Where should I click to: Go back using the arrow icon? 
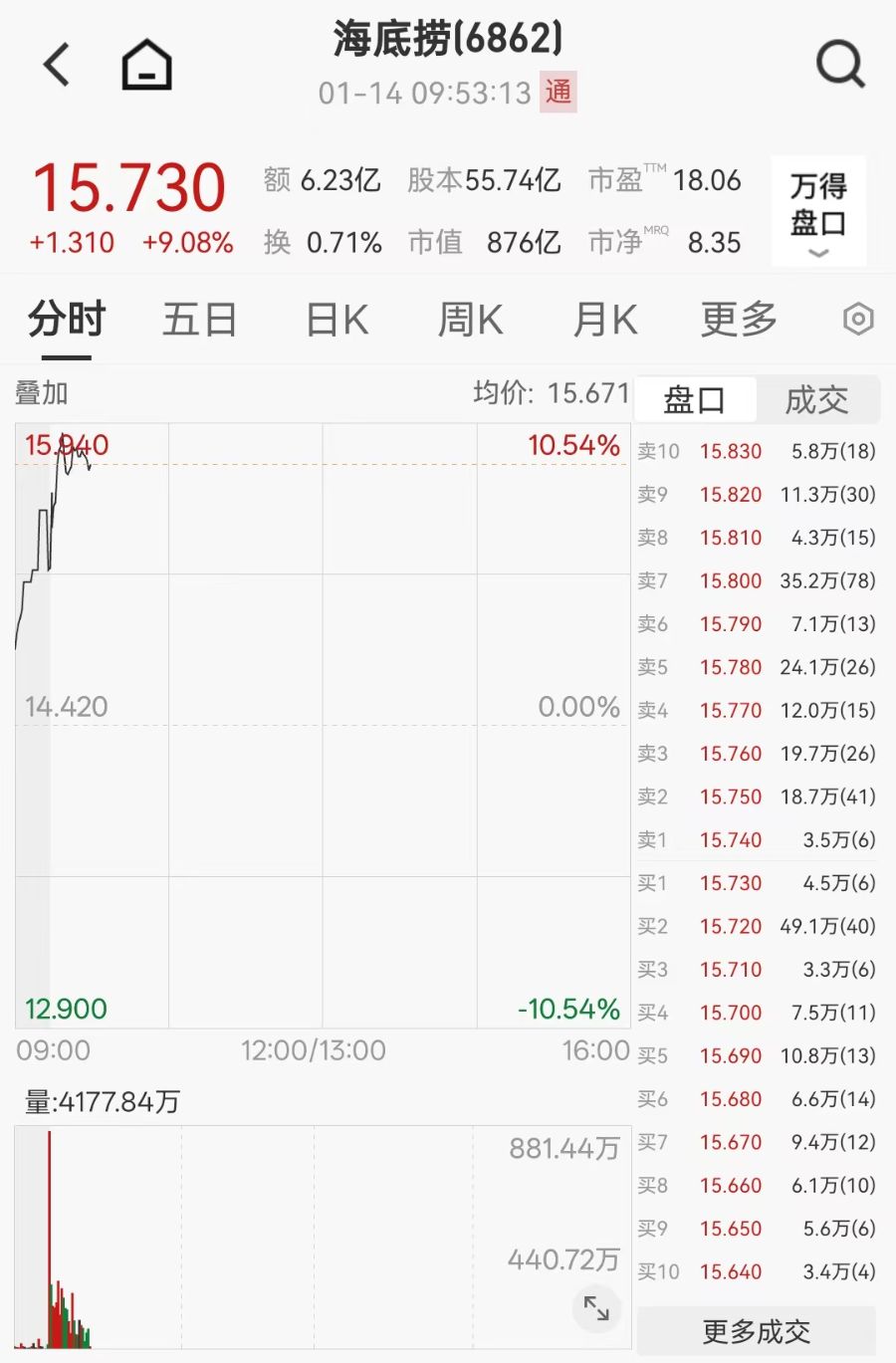[58, 66]
